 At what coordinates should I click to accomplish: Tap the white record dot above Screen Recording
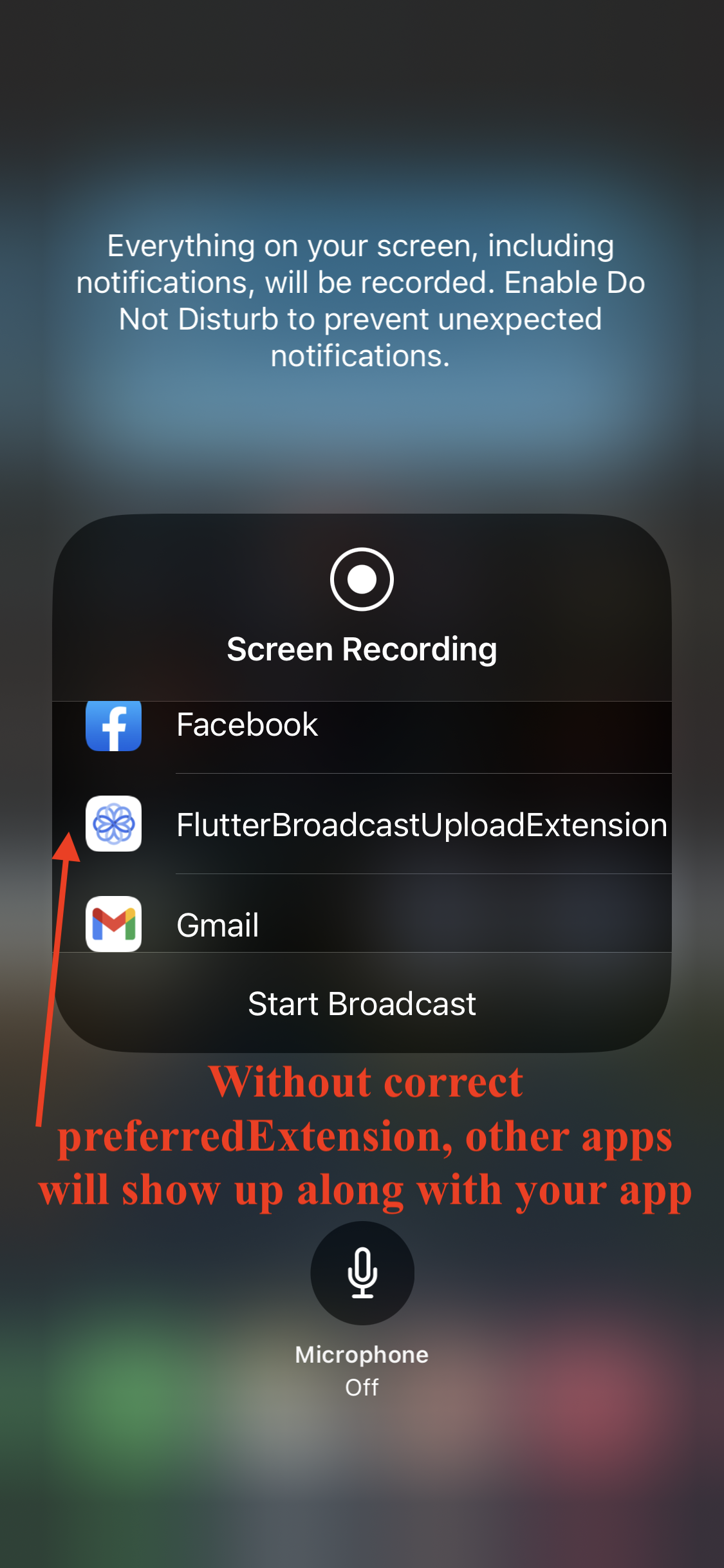[362, 578]
